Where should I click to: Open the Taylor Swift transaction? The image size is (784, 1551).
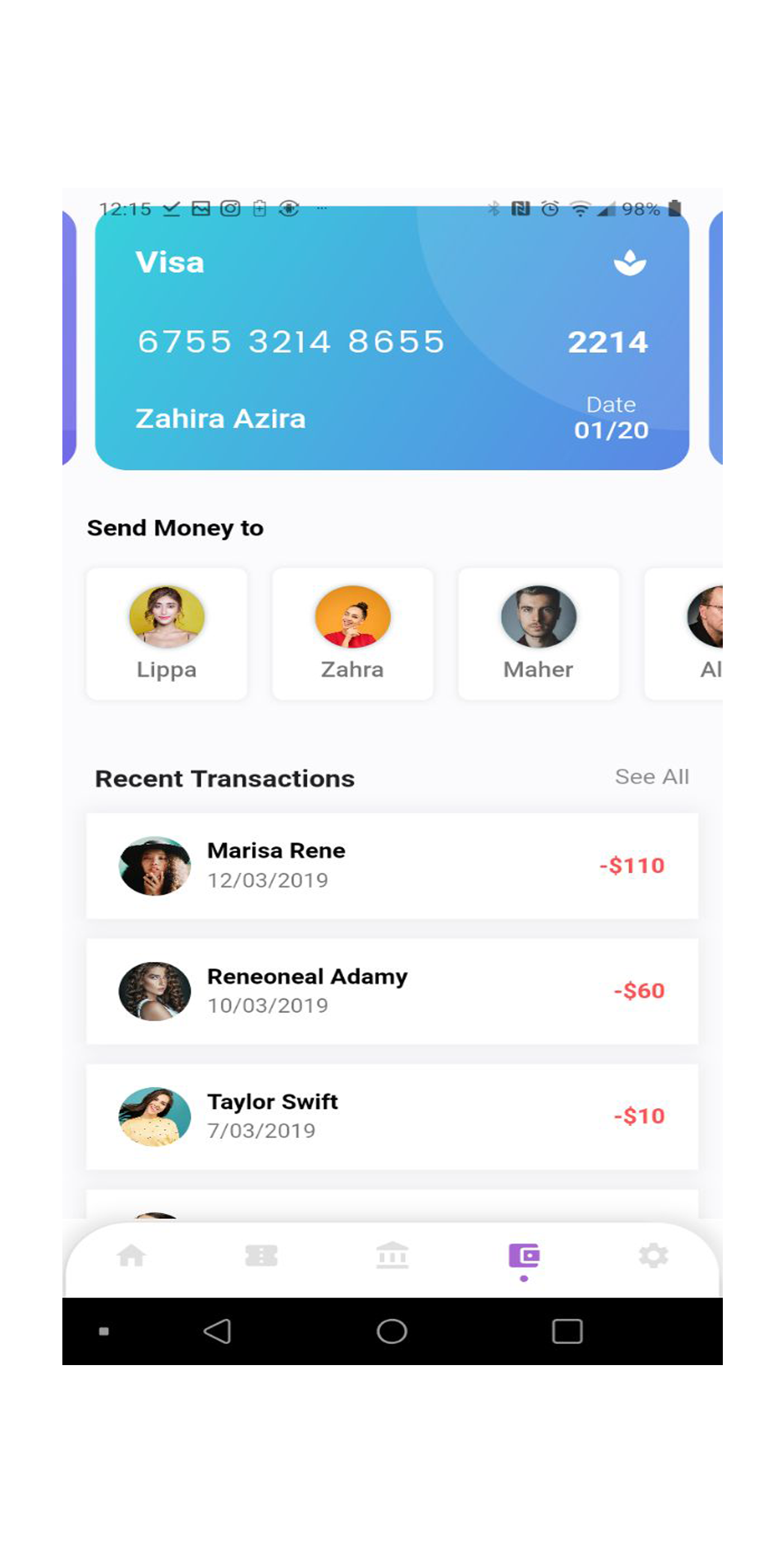[391, 1116]
